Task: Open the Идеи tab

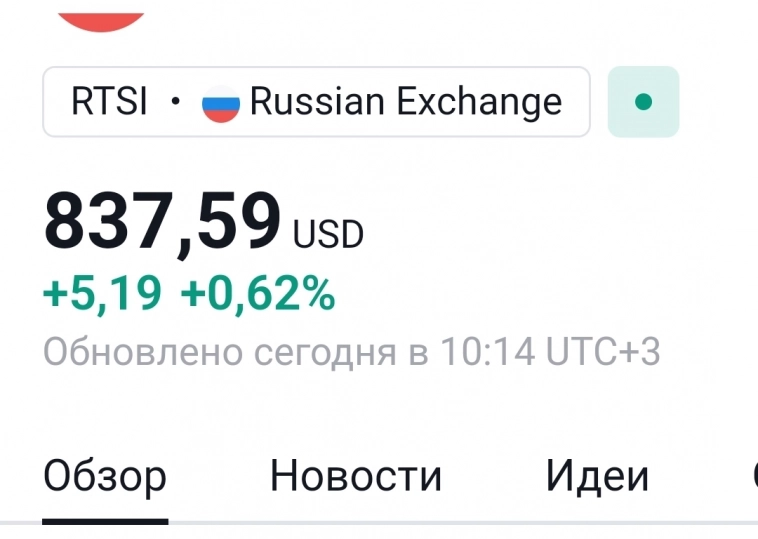Action: click(597, 477)
